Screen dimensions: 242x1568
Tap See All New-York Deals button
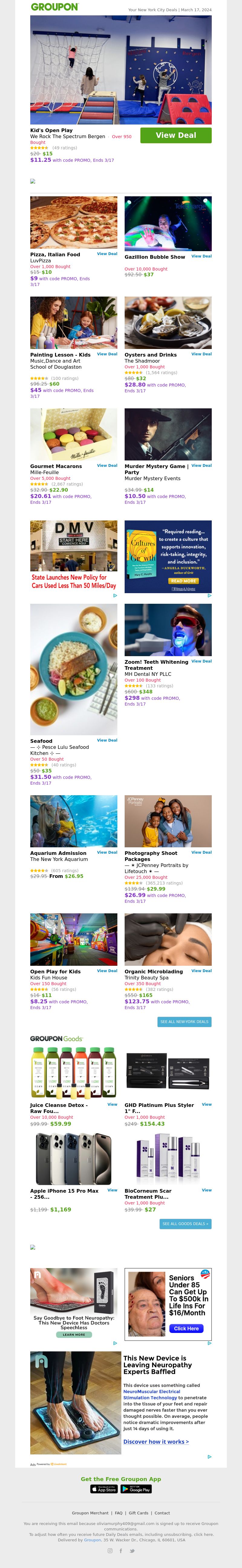click(x=184, y=1022)
